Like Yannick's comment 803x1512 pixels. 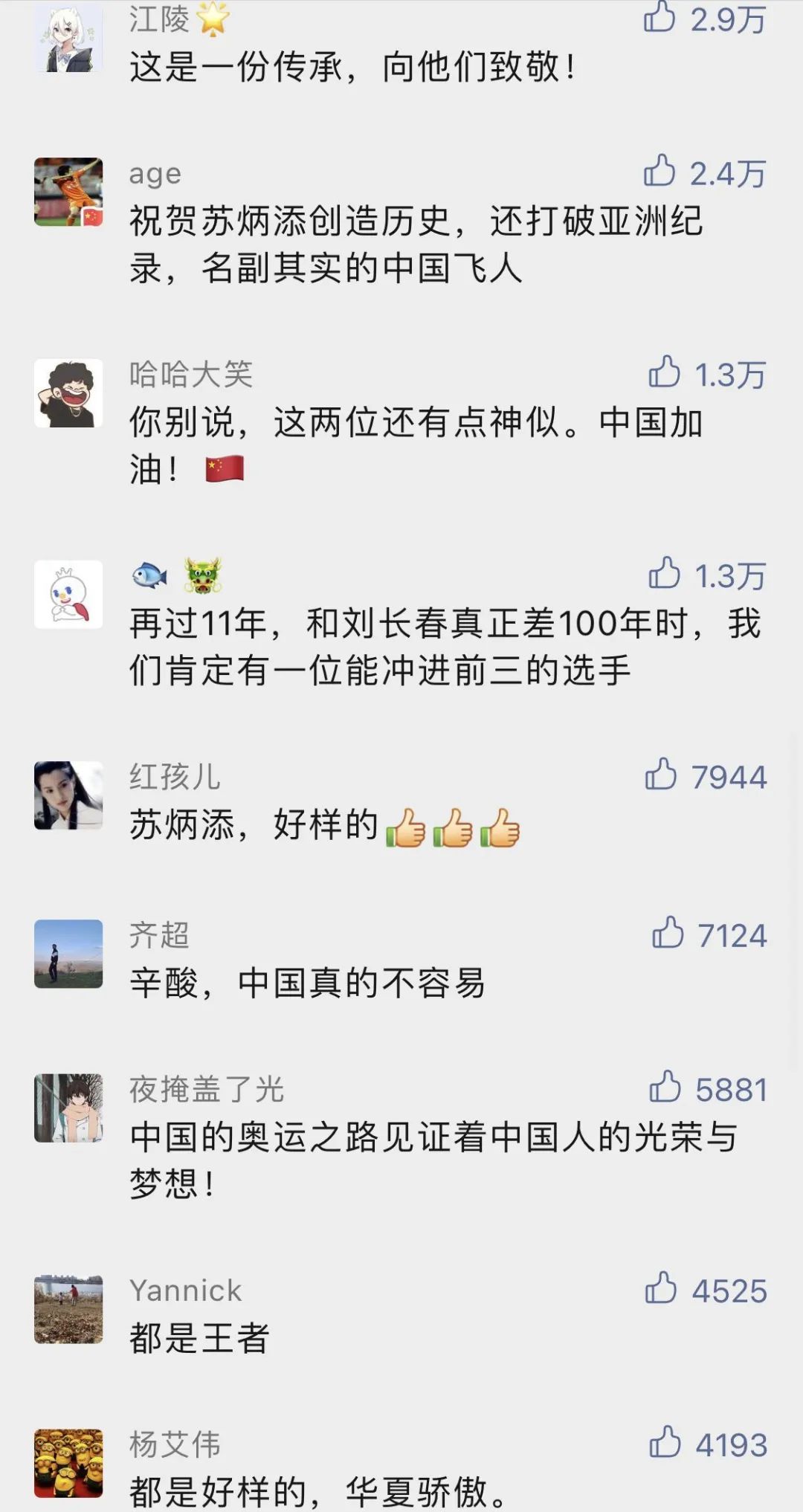660,1288
